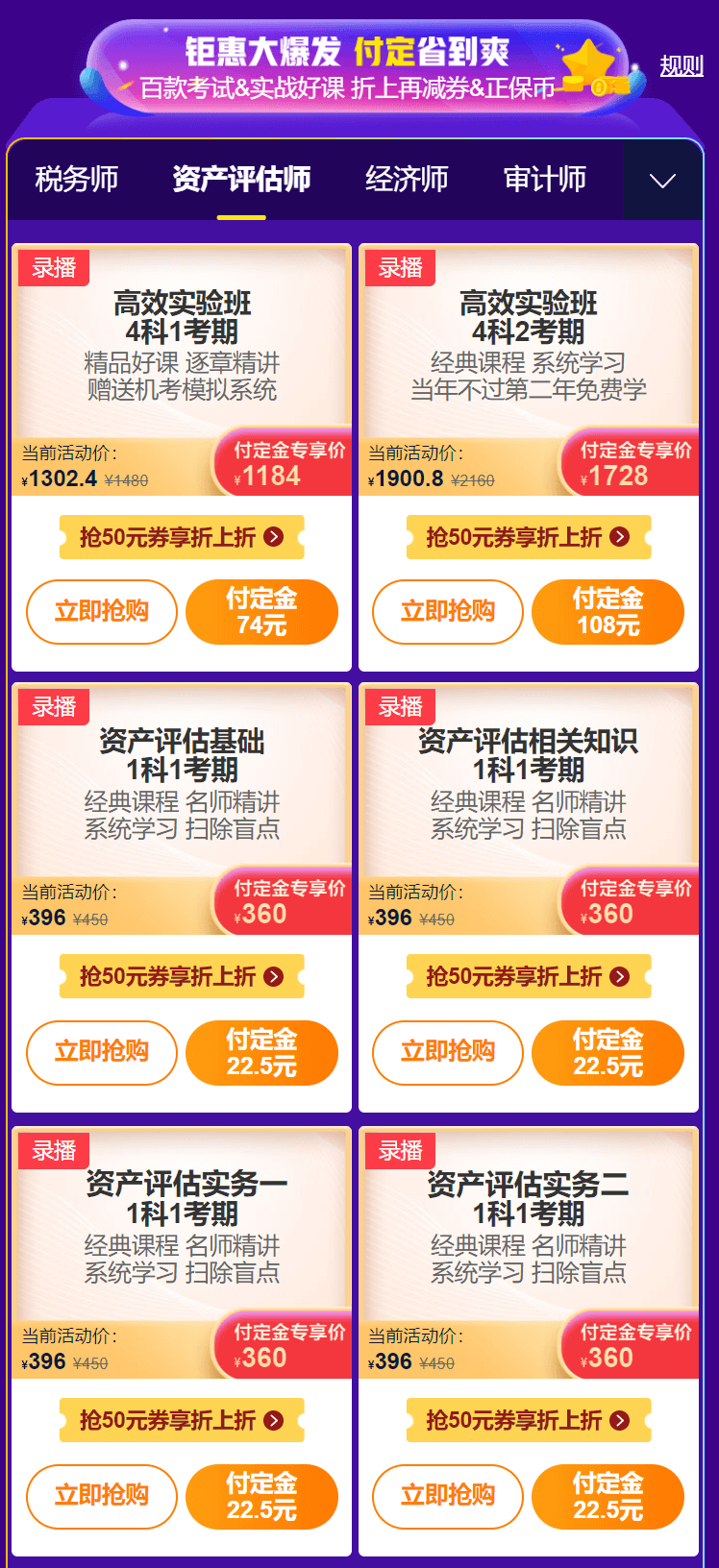Click 付定金22.5元 on 资产评估实务一 card

[x=261, y=1496]
